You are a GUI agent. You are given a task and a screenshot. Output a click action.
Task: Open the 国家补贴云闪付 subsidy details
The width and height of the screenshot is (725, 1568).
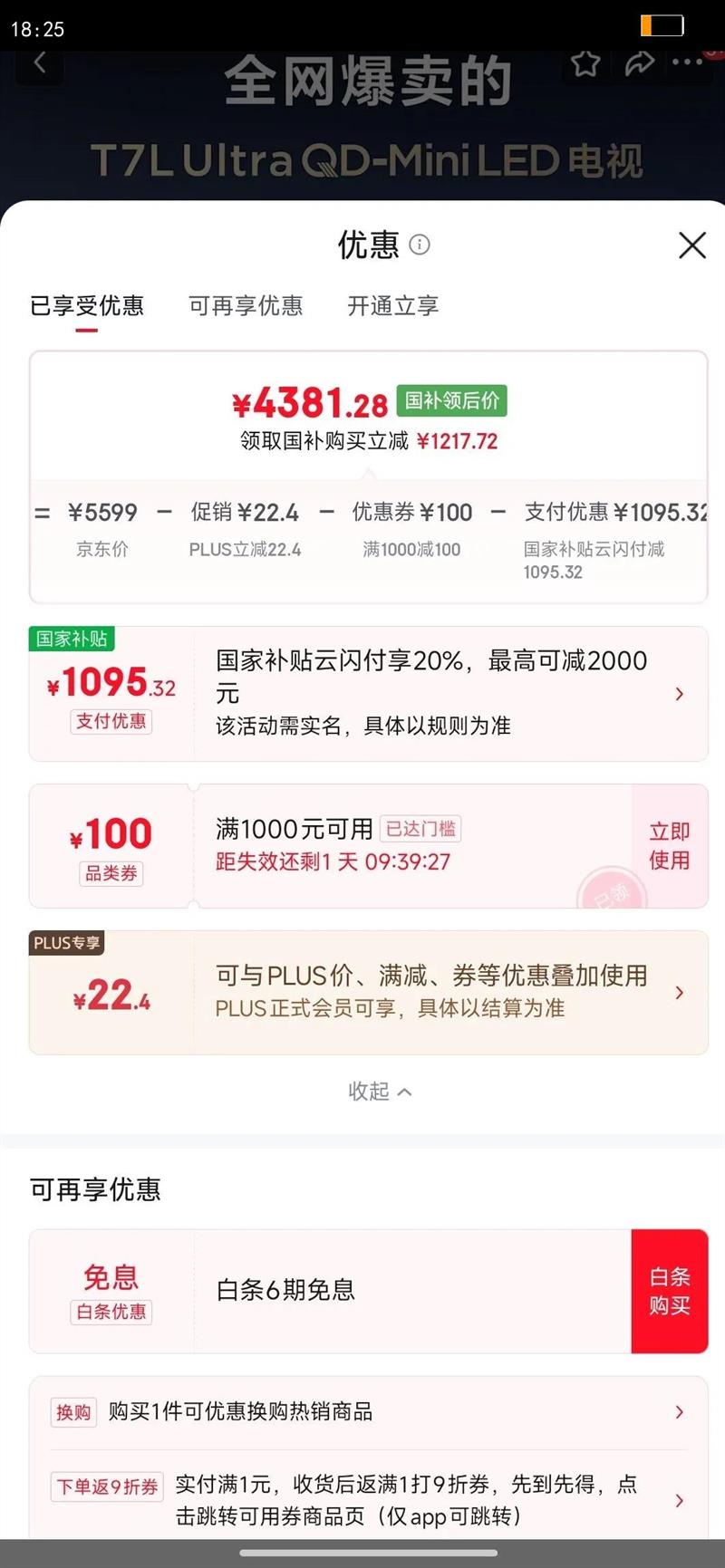coord(369,694)
